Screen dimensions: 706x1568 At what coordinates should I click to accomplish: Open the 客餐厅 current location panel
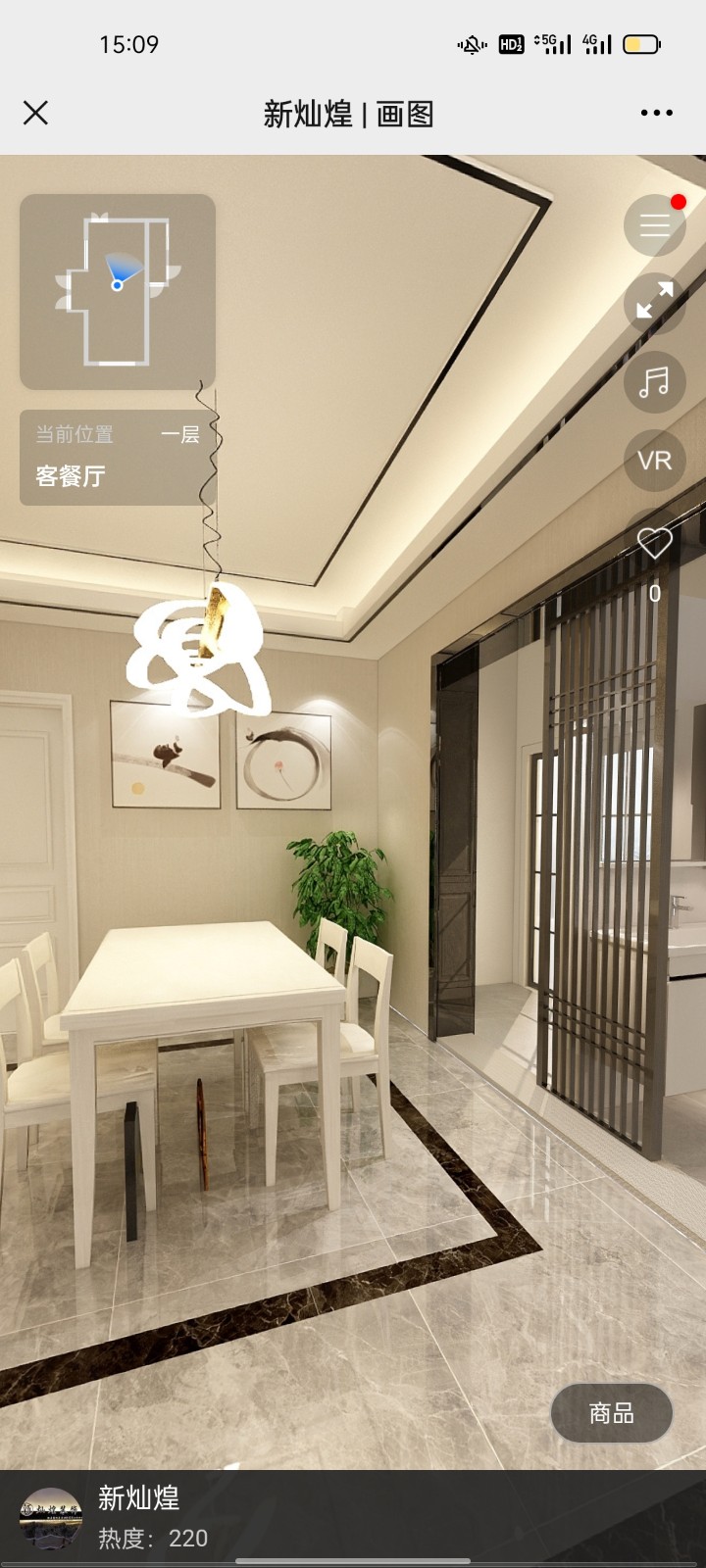[x=118, y=458]
